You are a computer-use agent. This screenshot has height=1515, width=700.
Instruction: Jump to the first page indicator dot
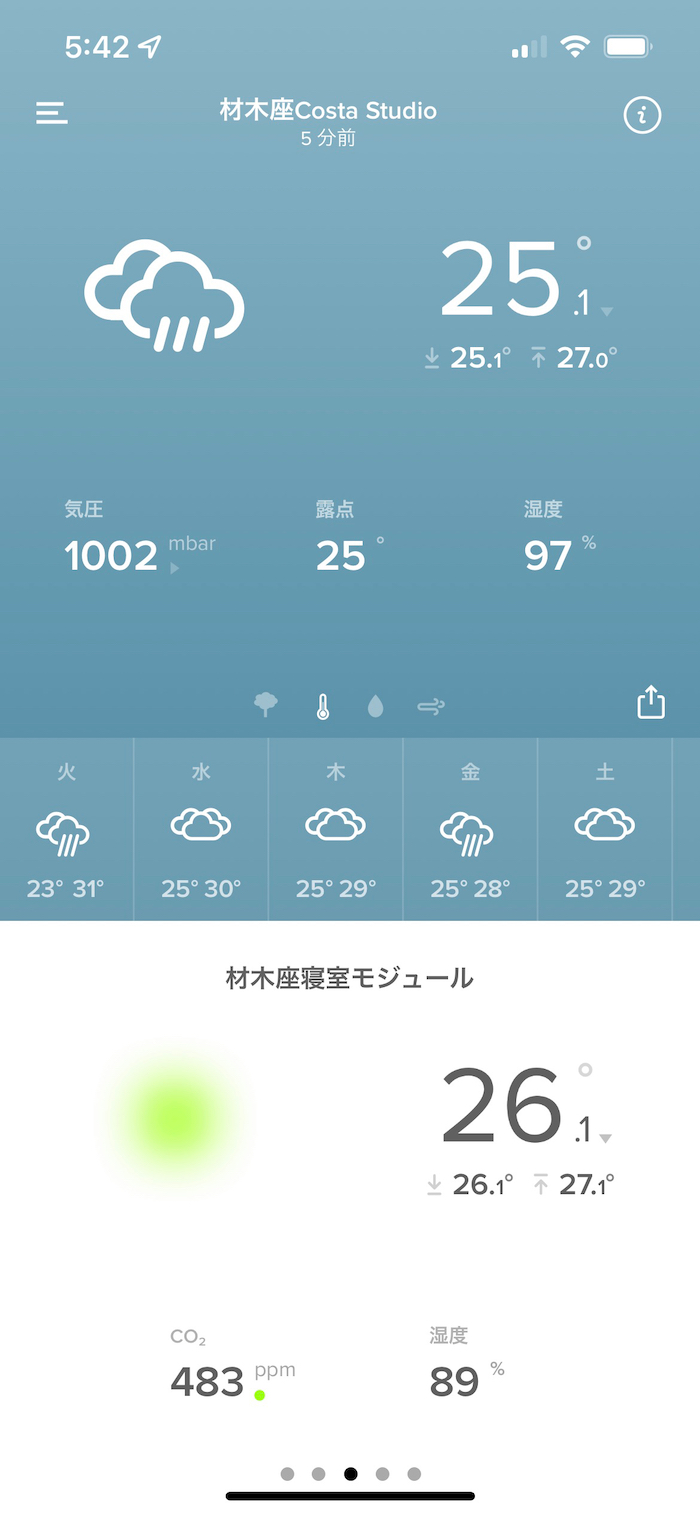tap(287, 1473)
